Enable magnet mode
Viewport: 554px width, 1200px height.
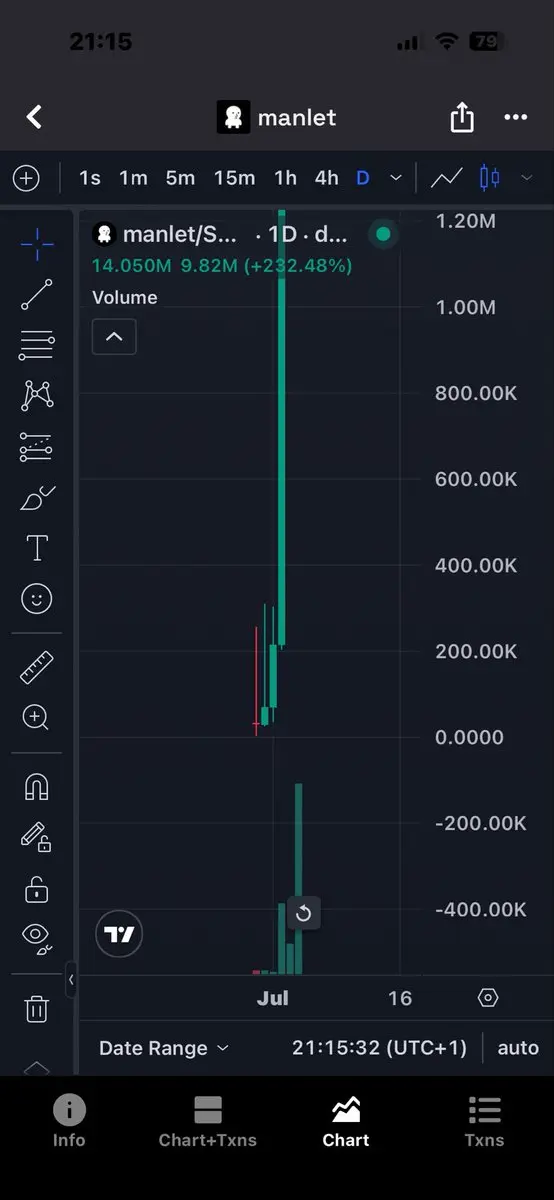pyautogui.click(x=37, y=787)
